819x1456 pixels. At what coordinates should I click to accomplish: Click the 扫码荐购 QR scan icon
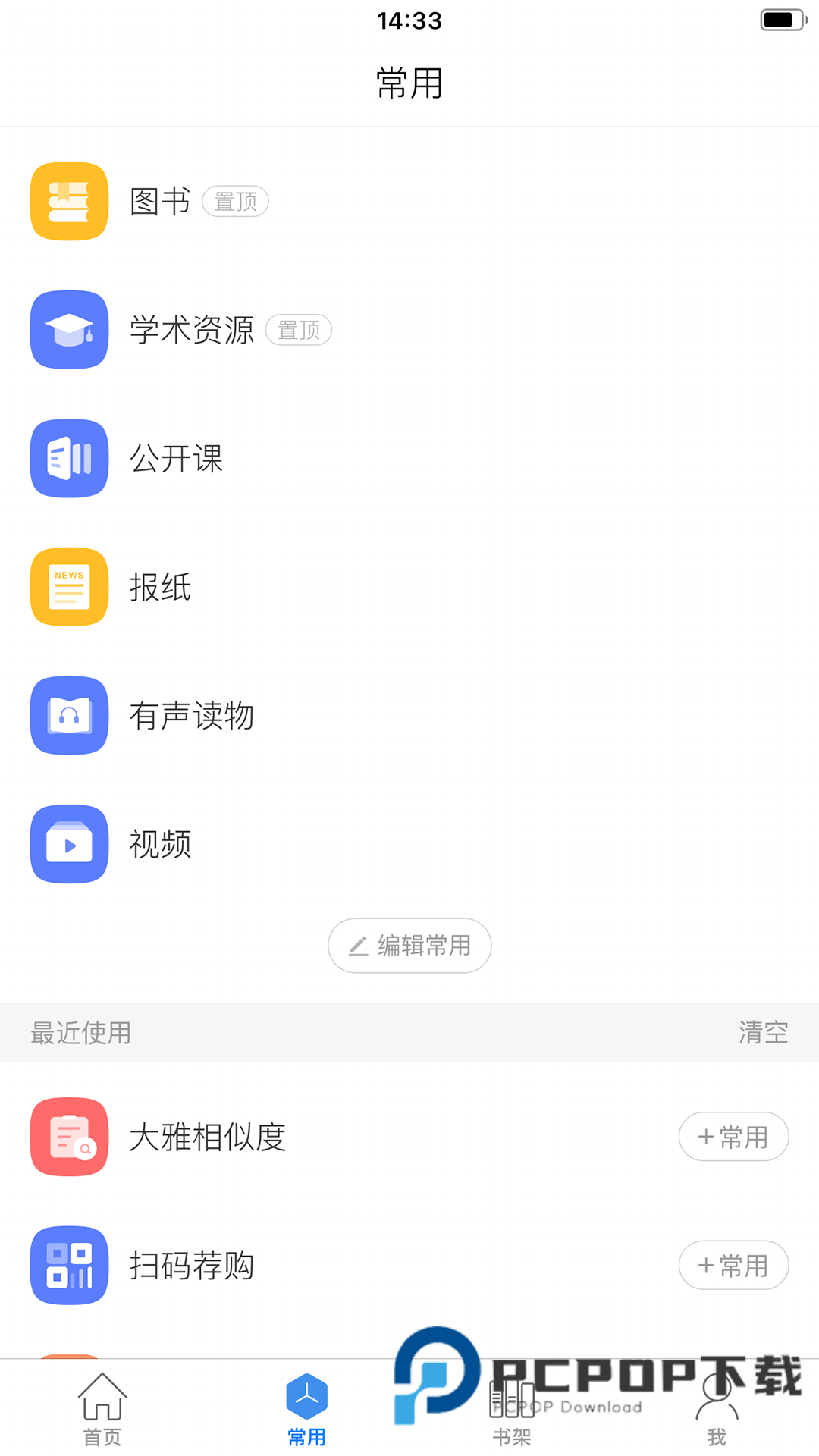pos(68,1266)
